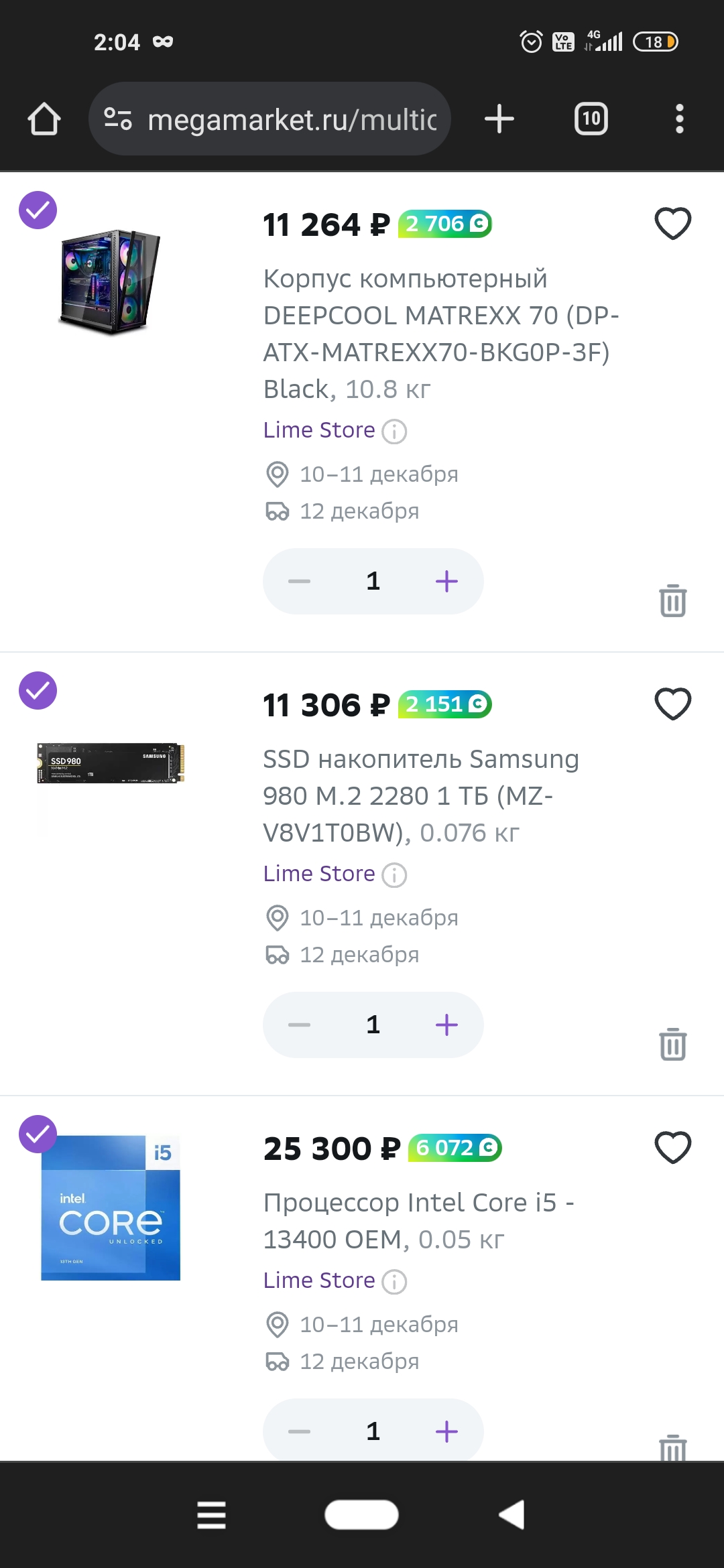The width and height of the screenshot is (724, 1568).
Task: Add Samsung 980 SSD to favorites
Action: pyautogui.click(x=672, y=704)
